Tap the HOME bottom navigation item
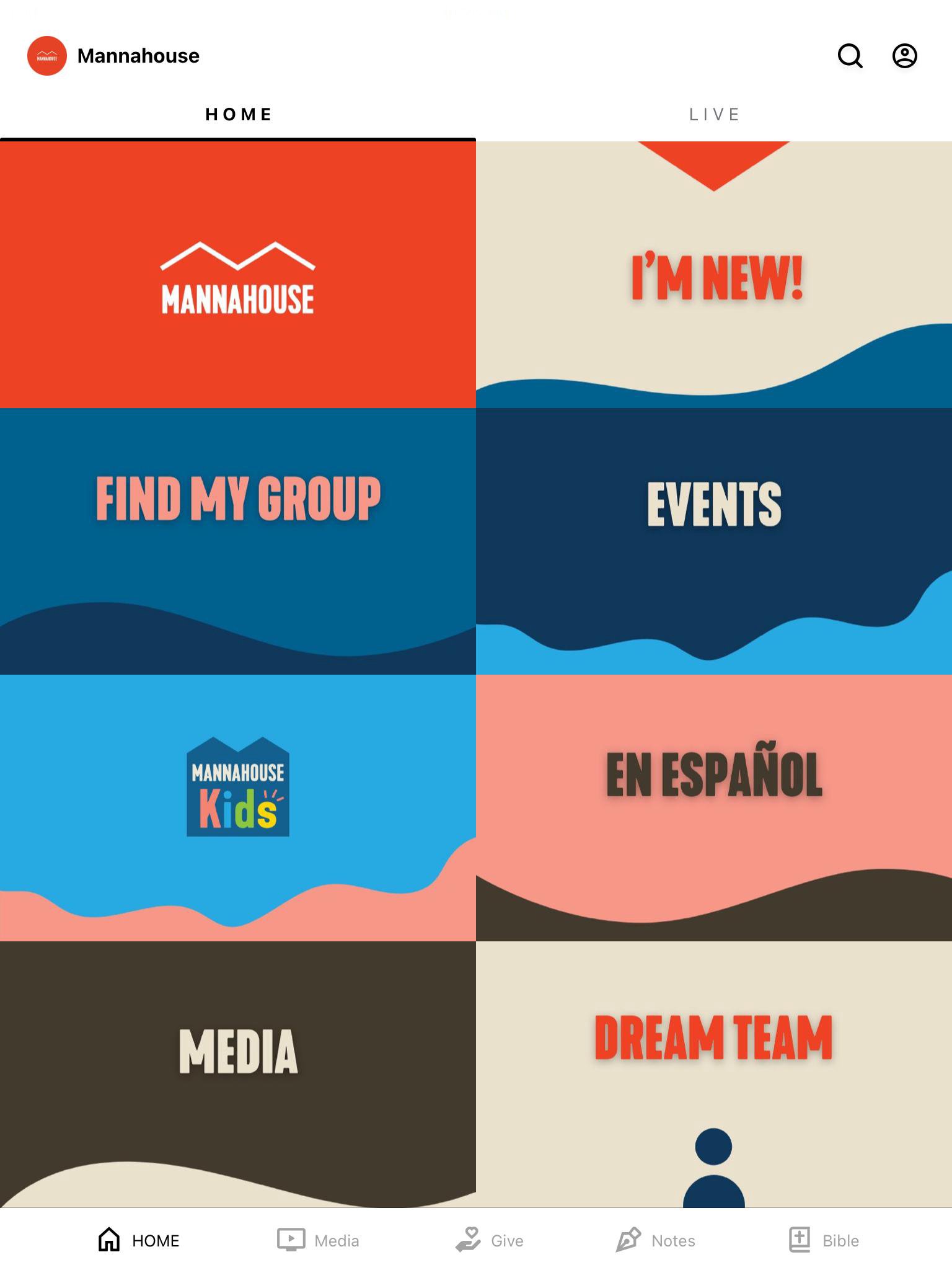This screenshot has height=1270, width=952. pos(139,1240)
